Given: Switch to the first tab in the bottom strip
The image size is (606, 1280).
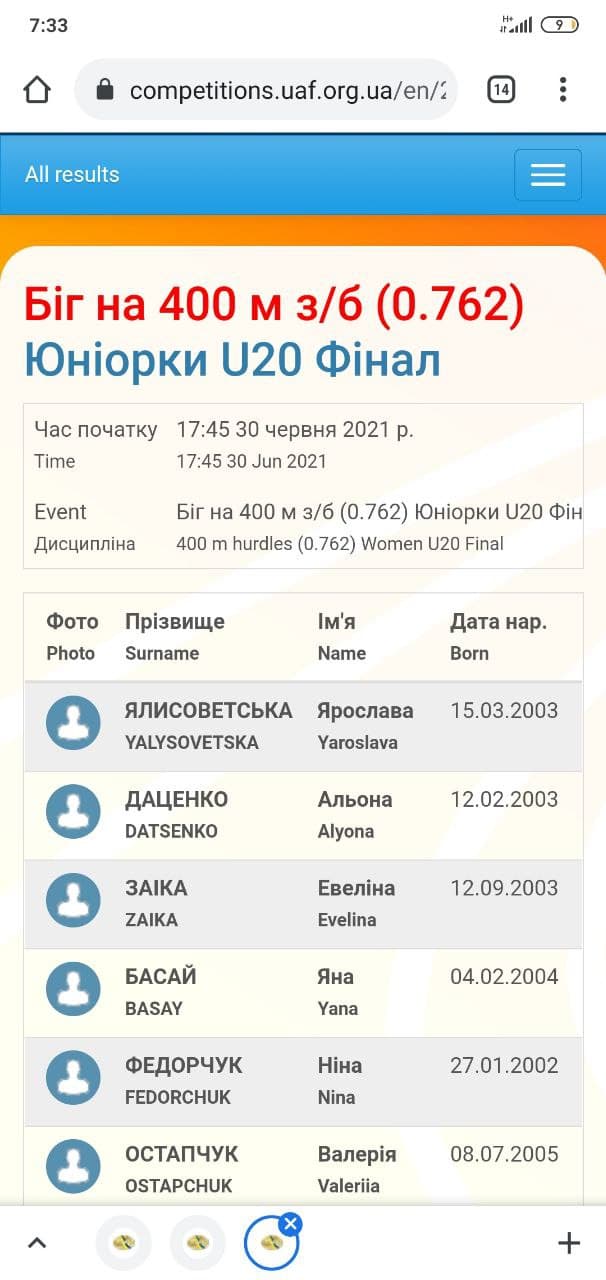Looking at the screenshot, I should pyautogui.click(x=123, y=1243).
